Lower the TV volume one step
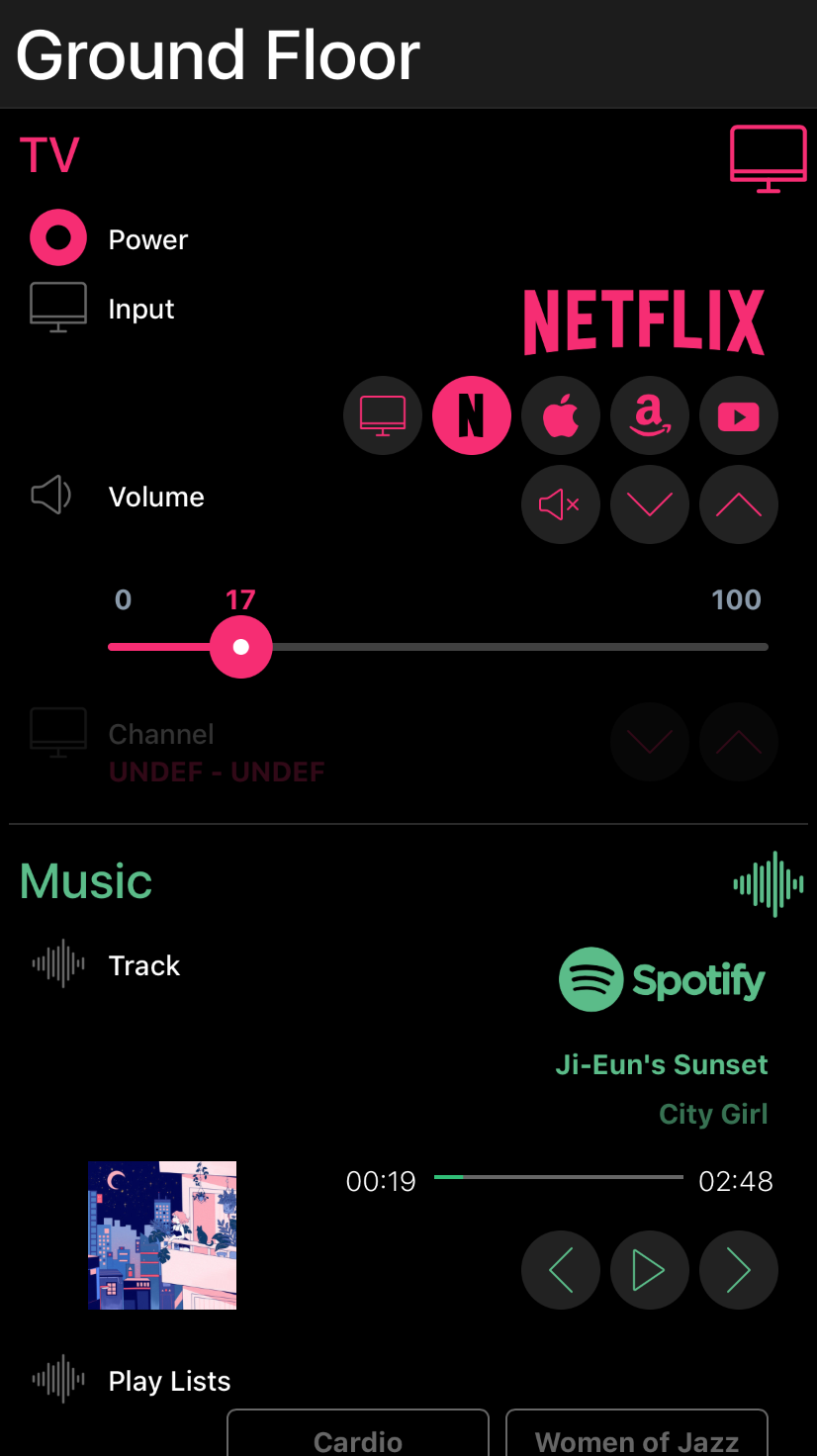 [650, 504]
